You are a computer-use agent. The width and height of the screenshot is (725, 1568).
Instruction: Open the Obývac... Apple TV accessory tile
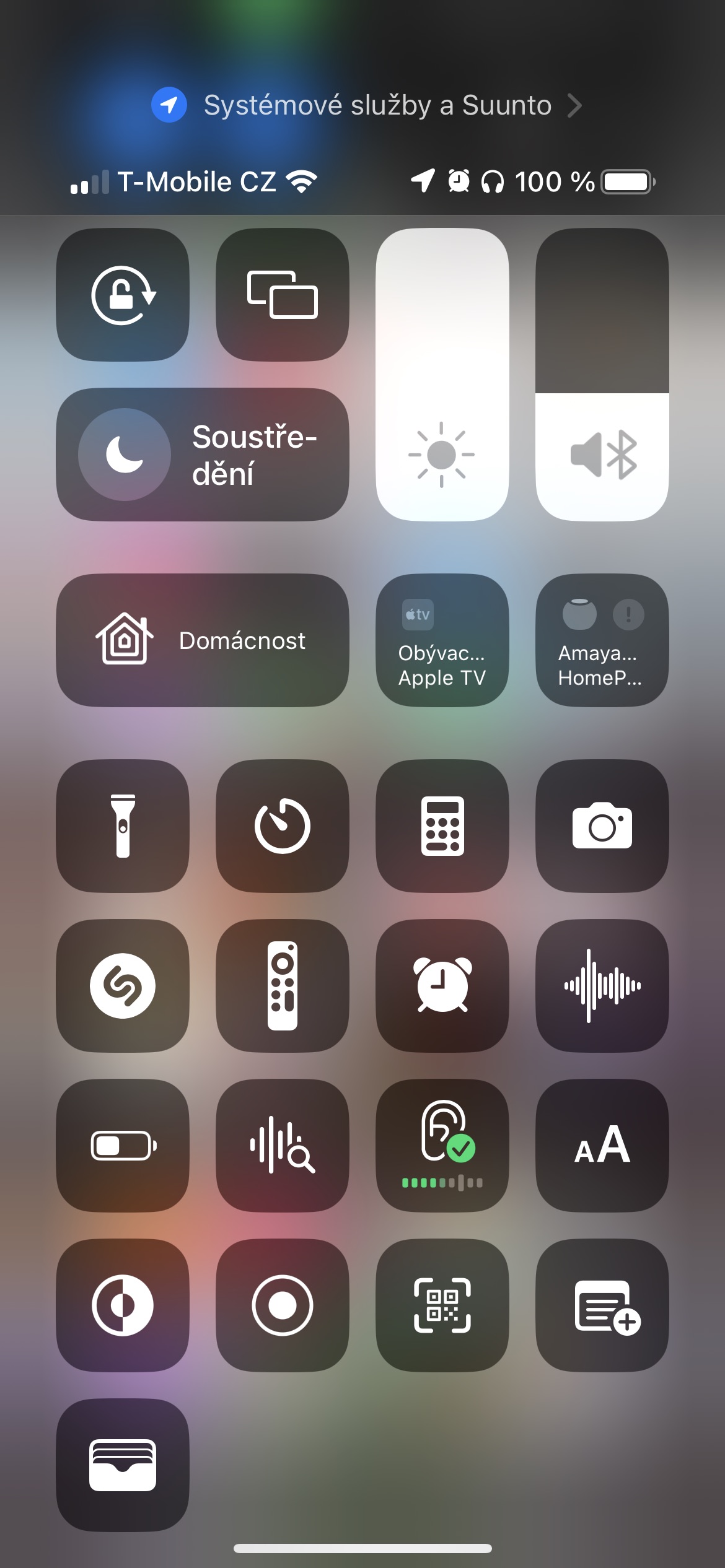442,640
